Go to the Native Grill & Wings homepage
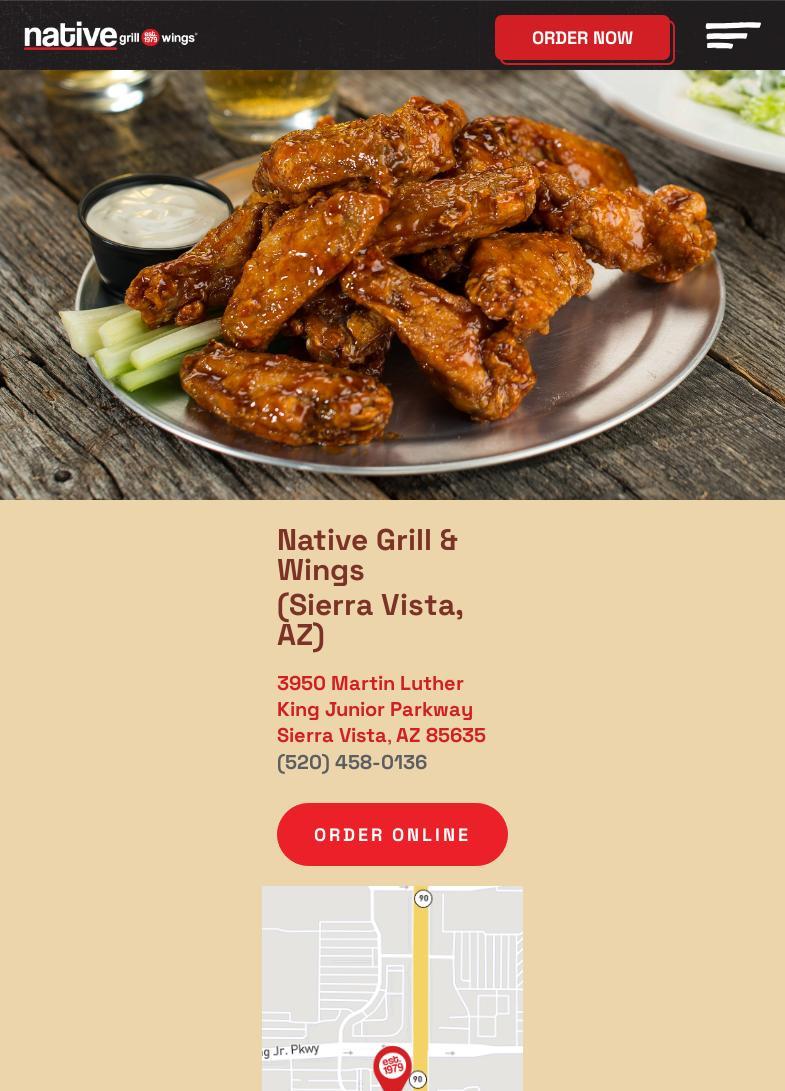Viewport: 785px width, 1091px height. (x=111, y=36)
